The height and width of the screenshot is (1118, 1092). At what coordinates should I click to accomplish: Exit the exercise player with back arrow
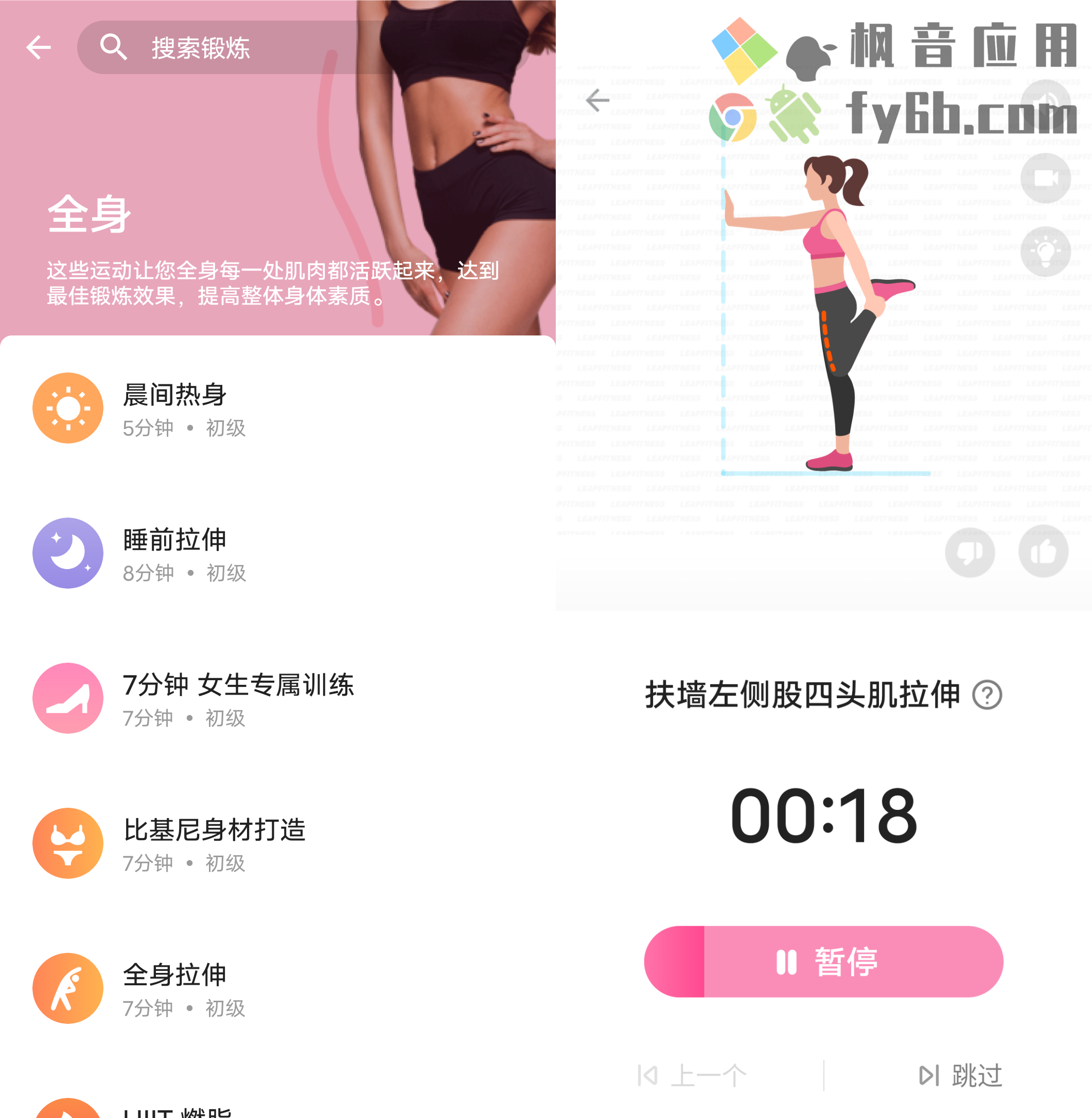(597, 101)
